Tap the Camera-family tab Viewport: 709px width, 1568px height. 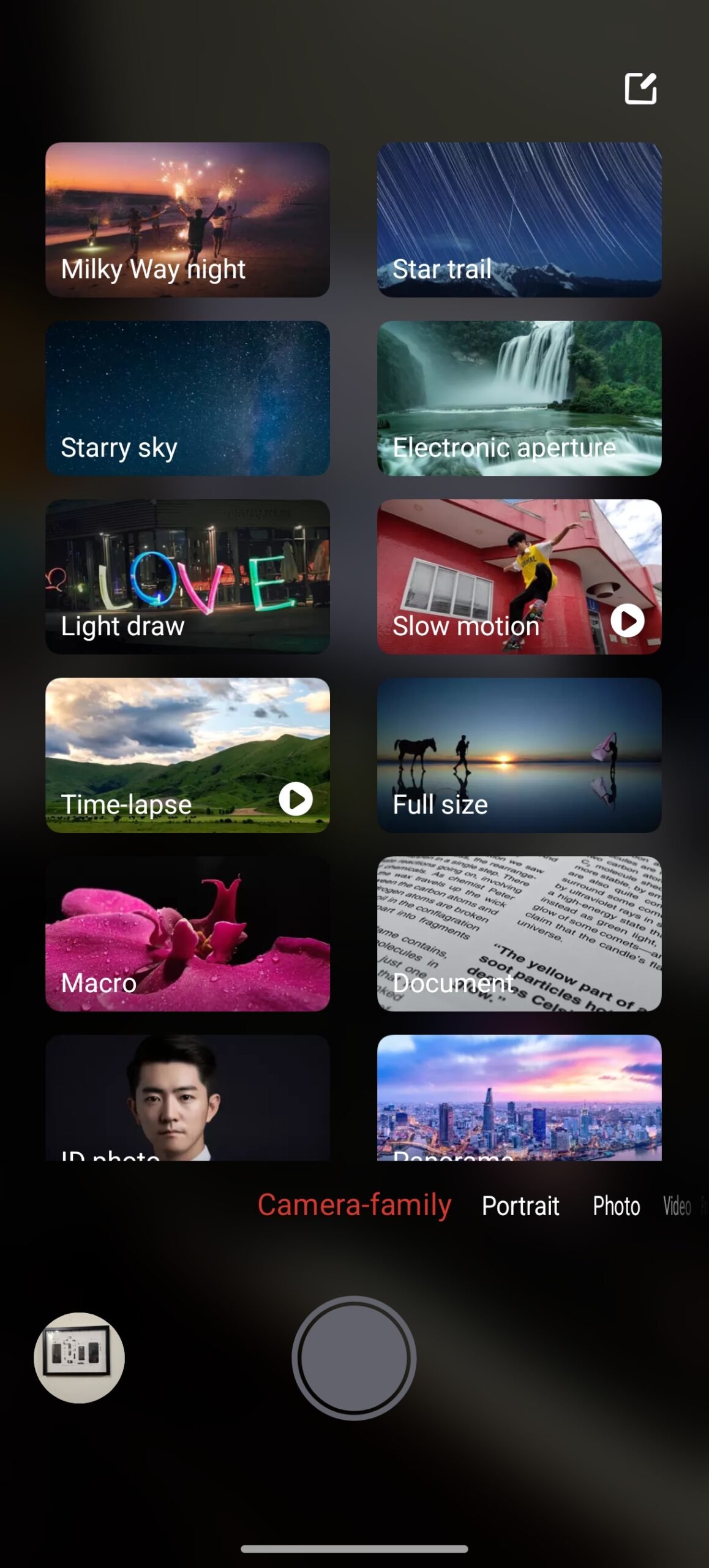point(354,1205)
